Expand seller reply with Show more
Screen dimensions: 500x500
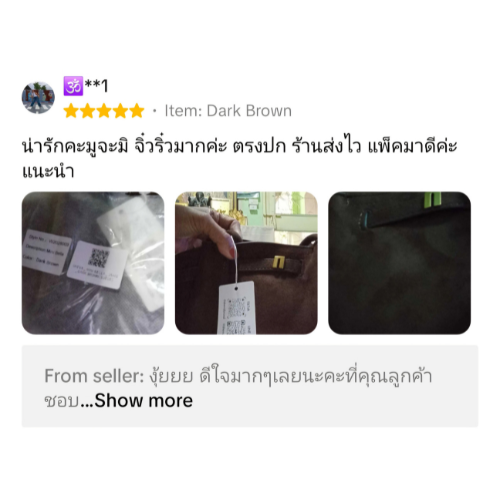(143, 400)
